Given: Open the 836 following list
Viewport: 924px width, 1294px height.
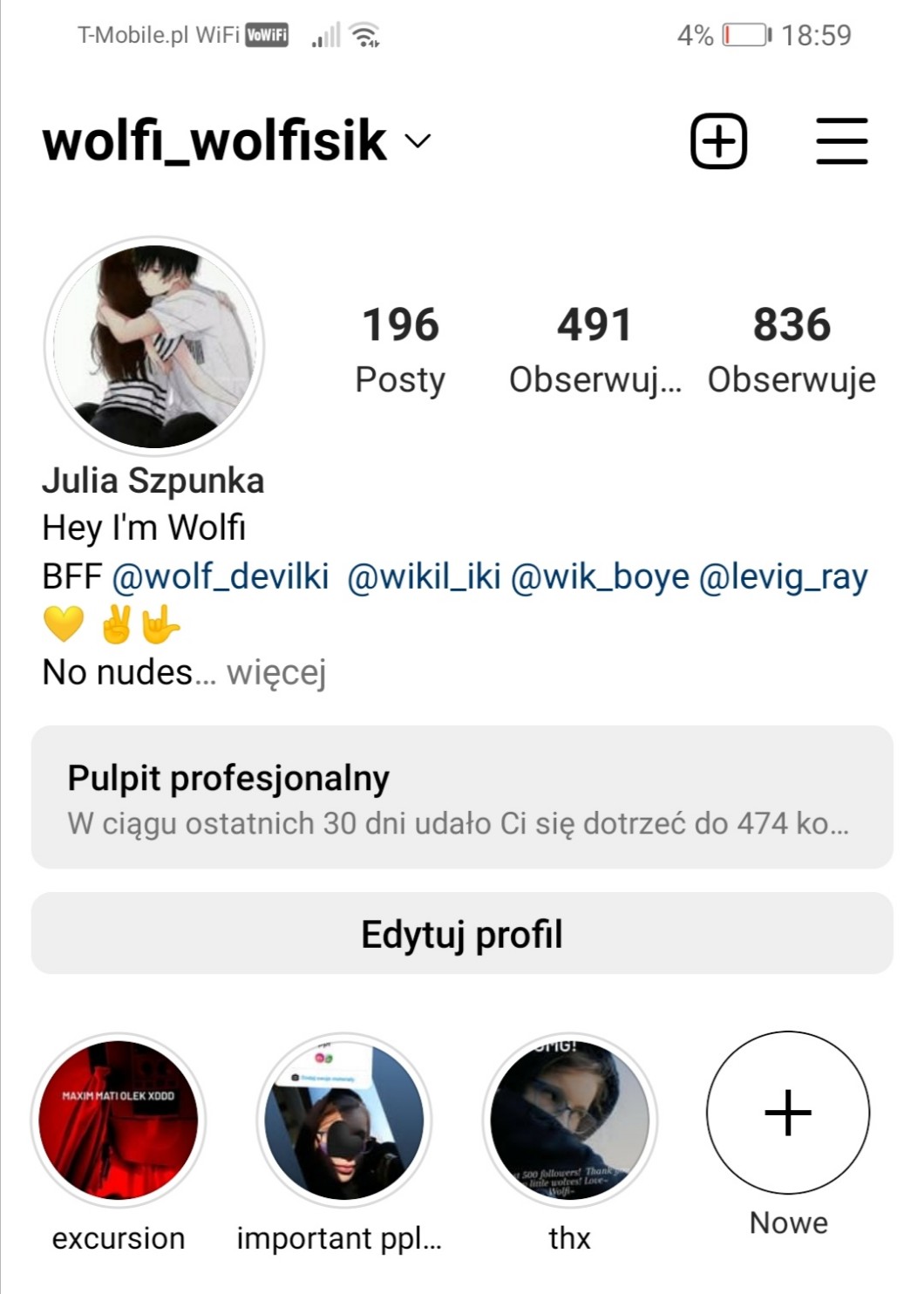Looking at the screenshot, I should coord(792,347).
